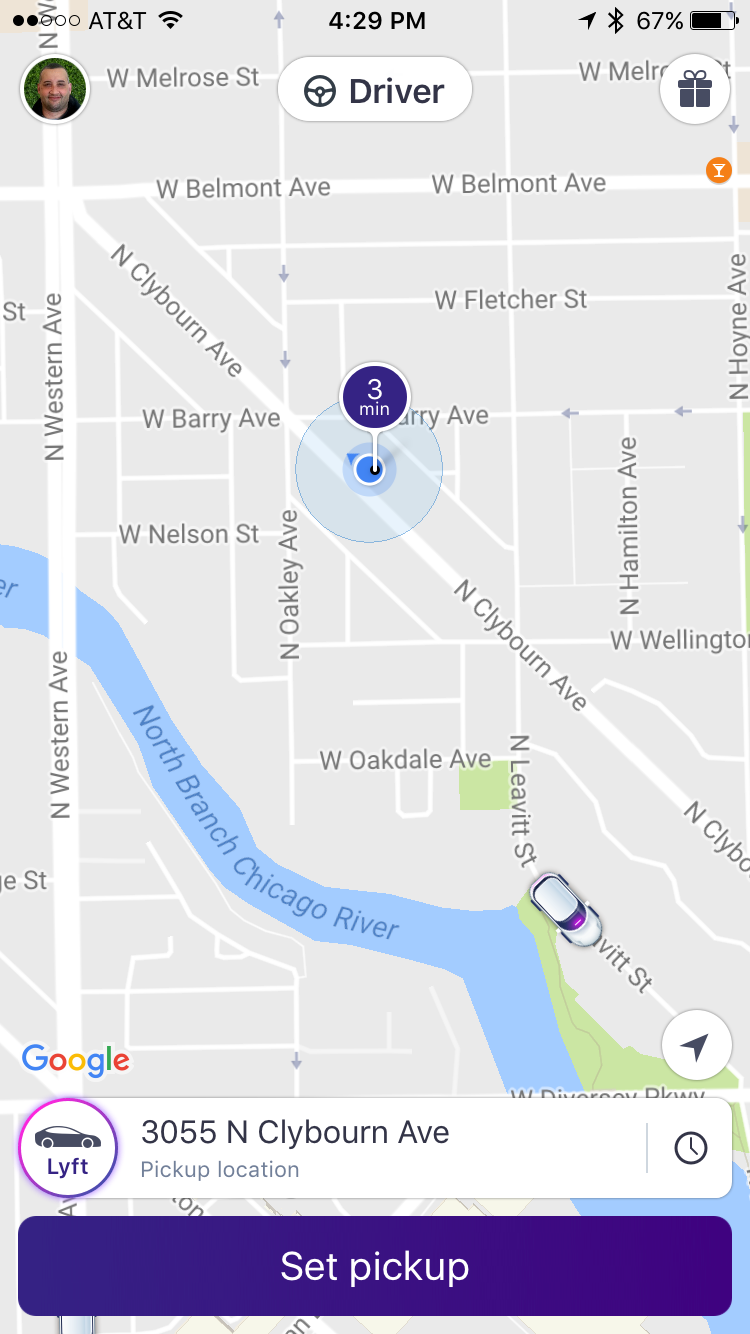Recenter map on current location
The image size is (750, 1334).
point(695,1047)
